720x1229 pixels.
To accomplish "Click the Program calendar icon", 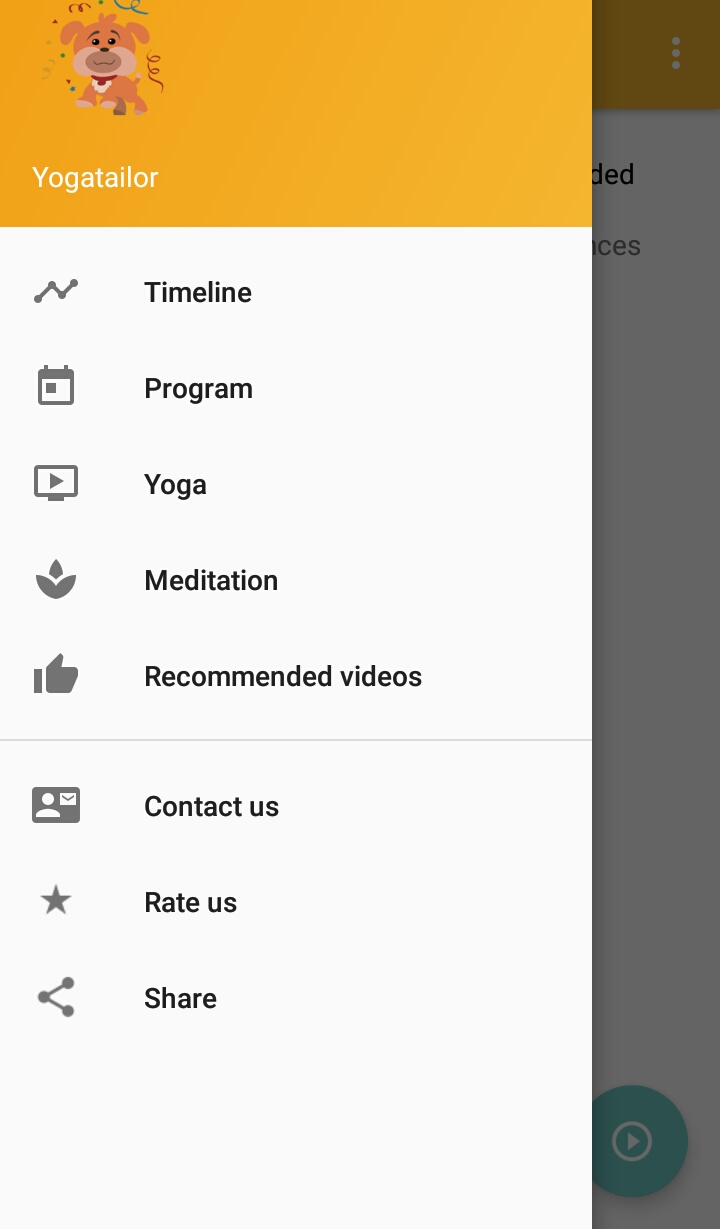I will click(x=55, y=387).
